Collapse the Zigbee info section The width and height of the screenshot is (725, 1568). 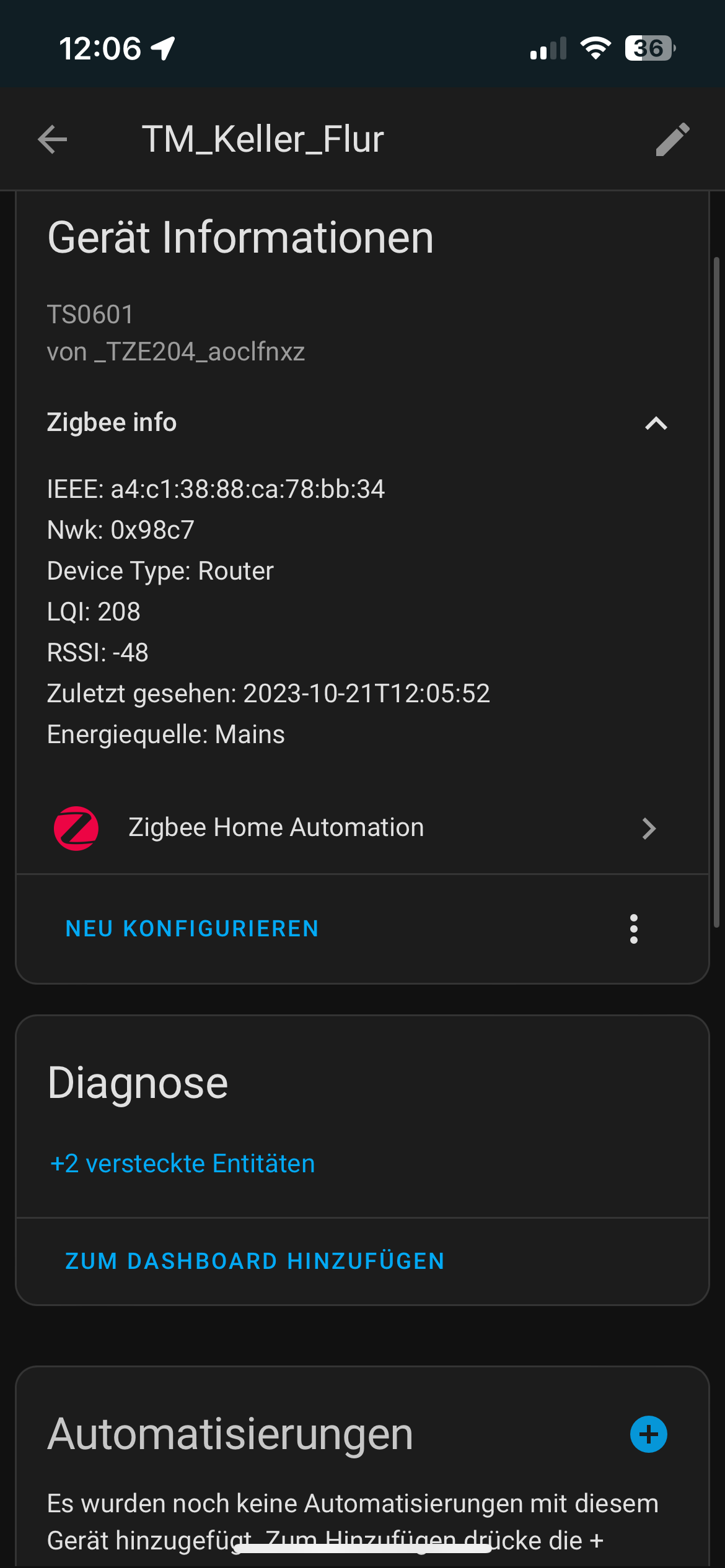656,424
